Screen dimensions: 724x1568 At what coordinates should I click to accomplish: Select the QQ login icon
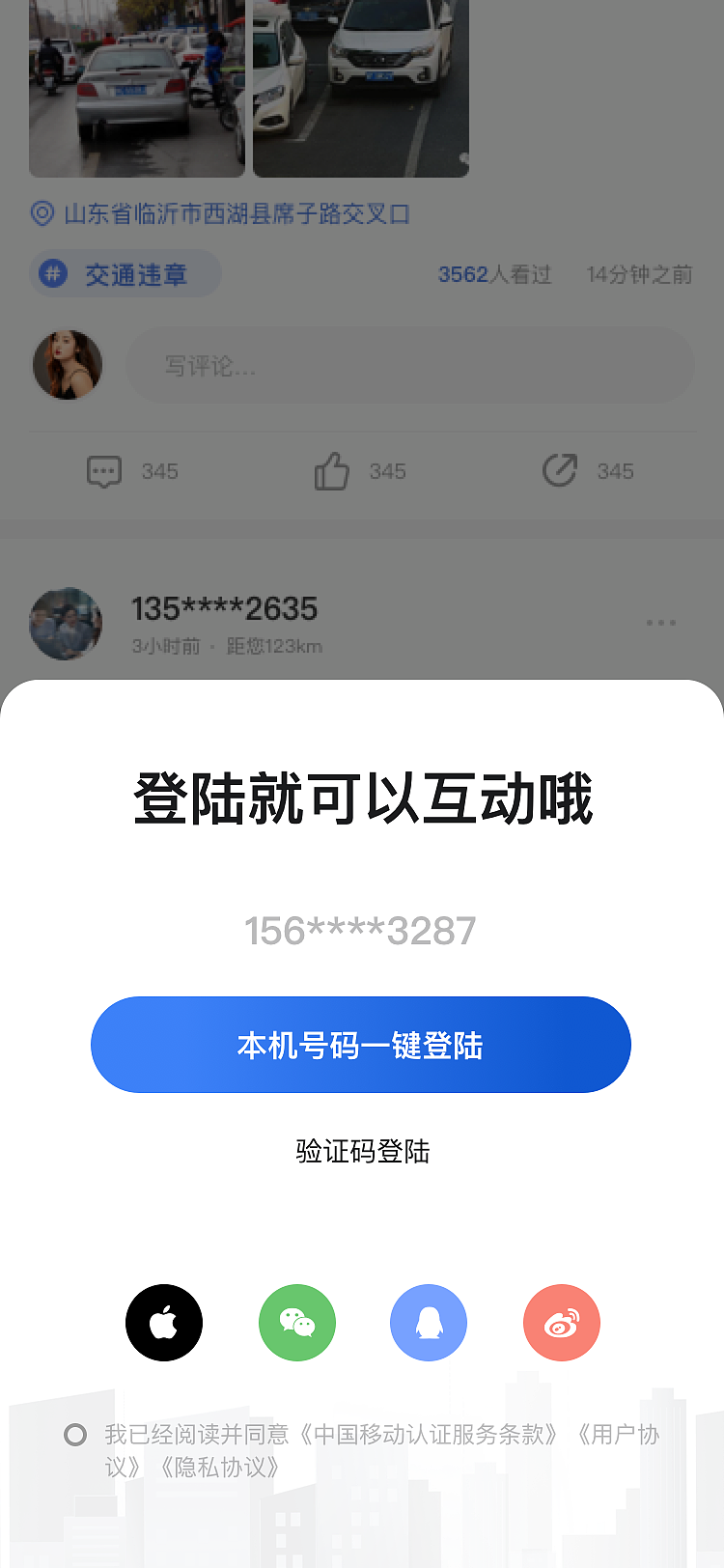[428, 1323]
